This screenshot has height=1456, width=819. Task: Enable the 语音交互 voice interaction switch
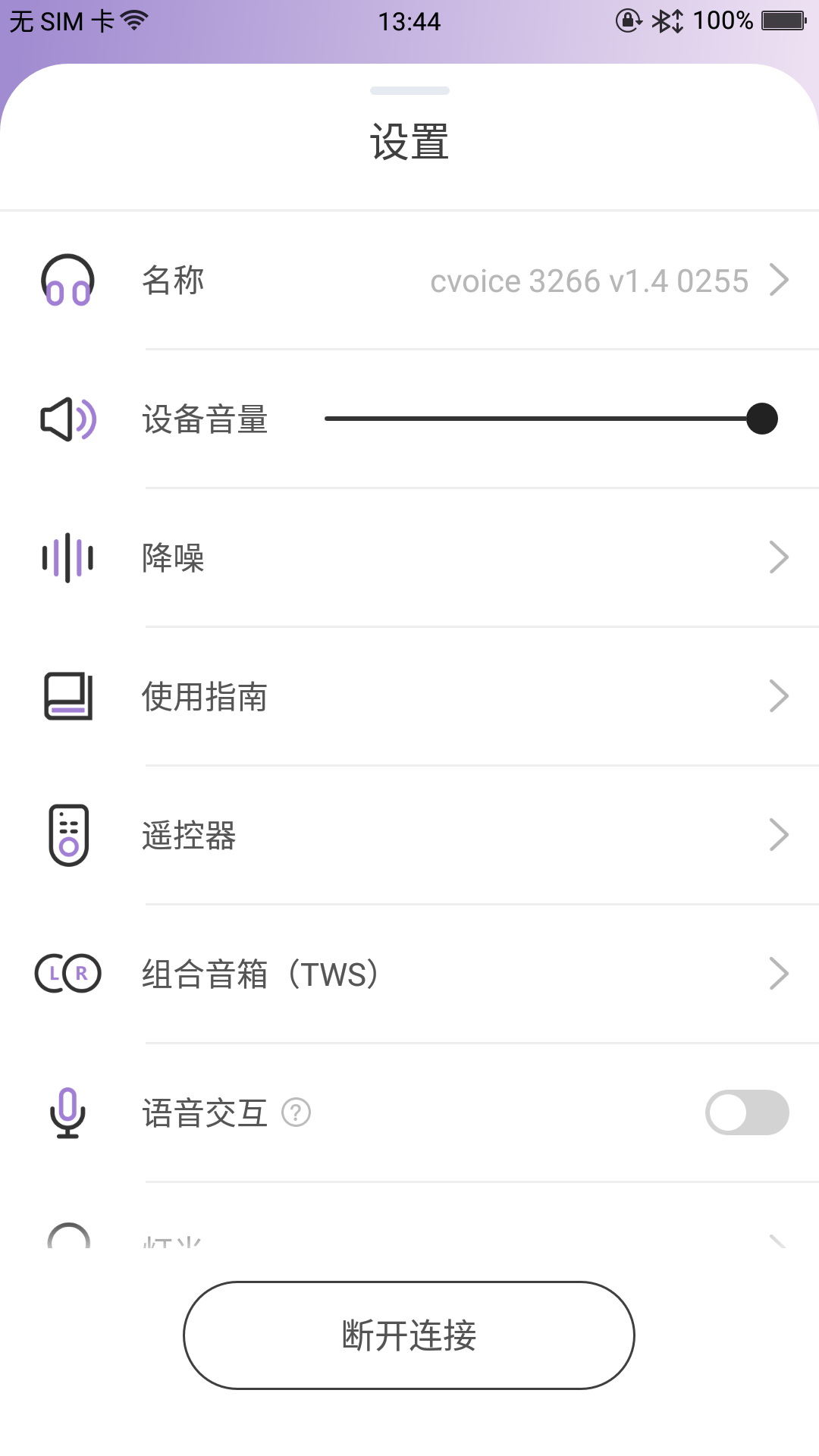[x=747, y=1112]
